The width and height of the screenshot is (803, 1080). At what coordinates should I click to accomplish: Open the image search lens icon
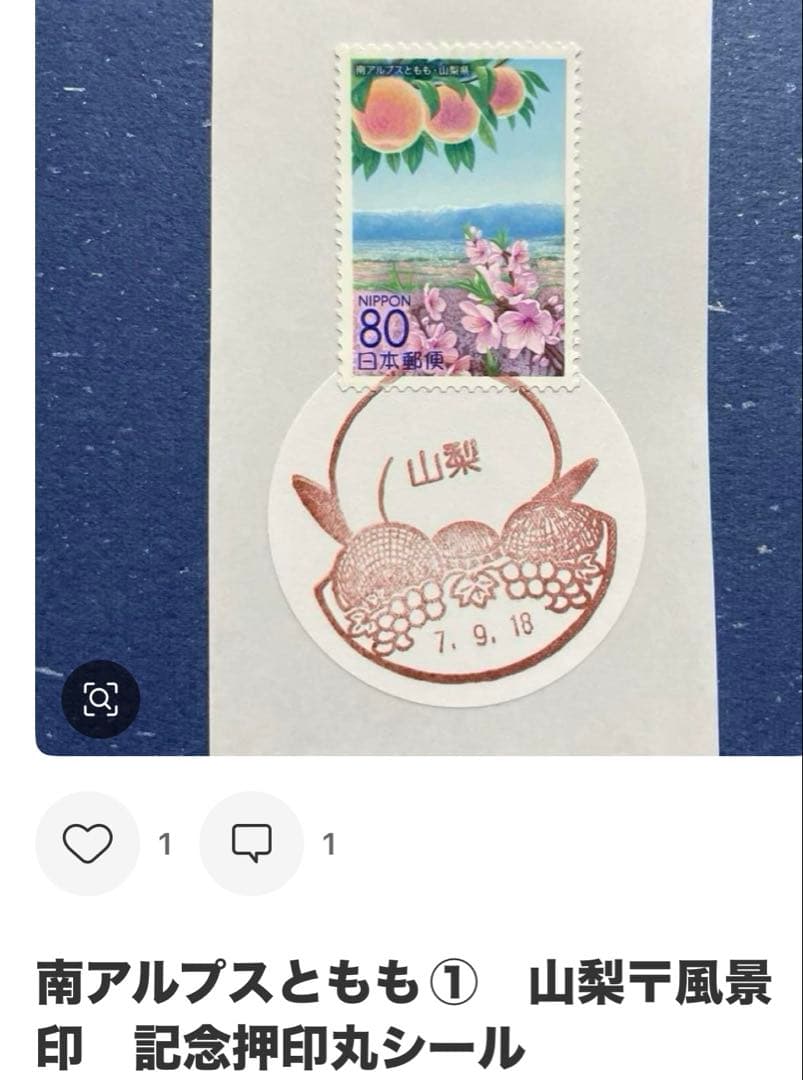[x=100, y=698]
